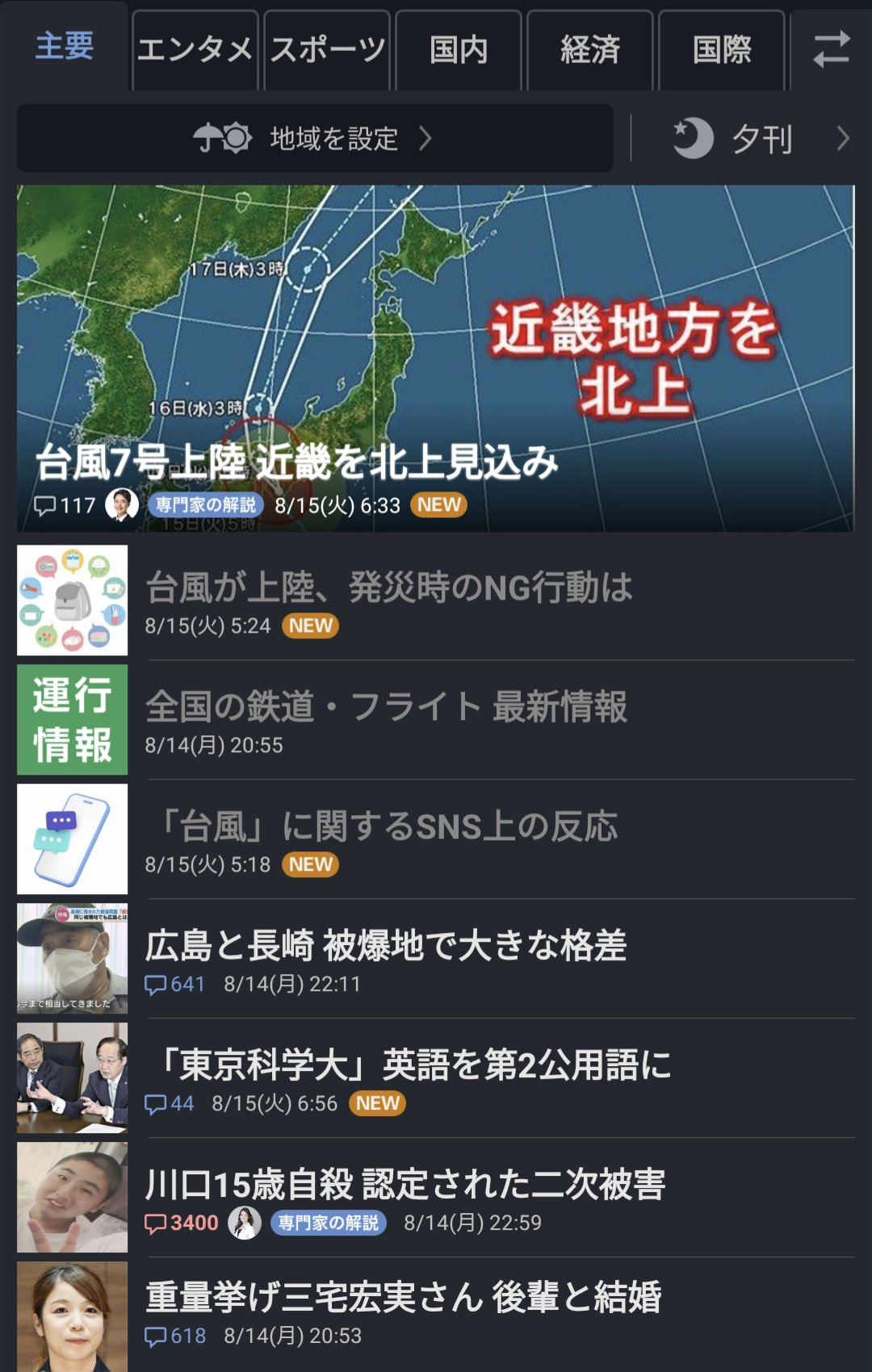Open the 国内 news tab
Viewport: 872px width, 1372px height.
pyautogui.click(x=459, y=50)
